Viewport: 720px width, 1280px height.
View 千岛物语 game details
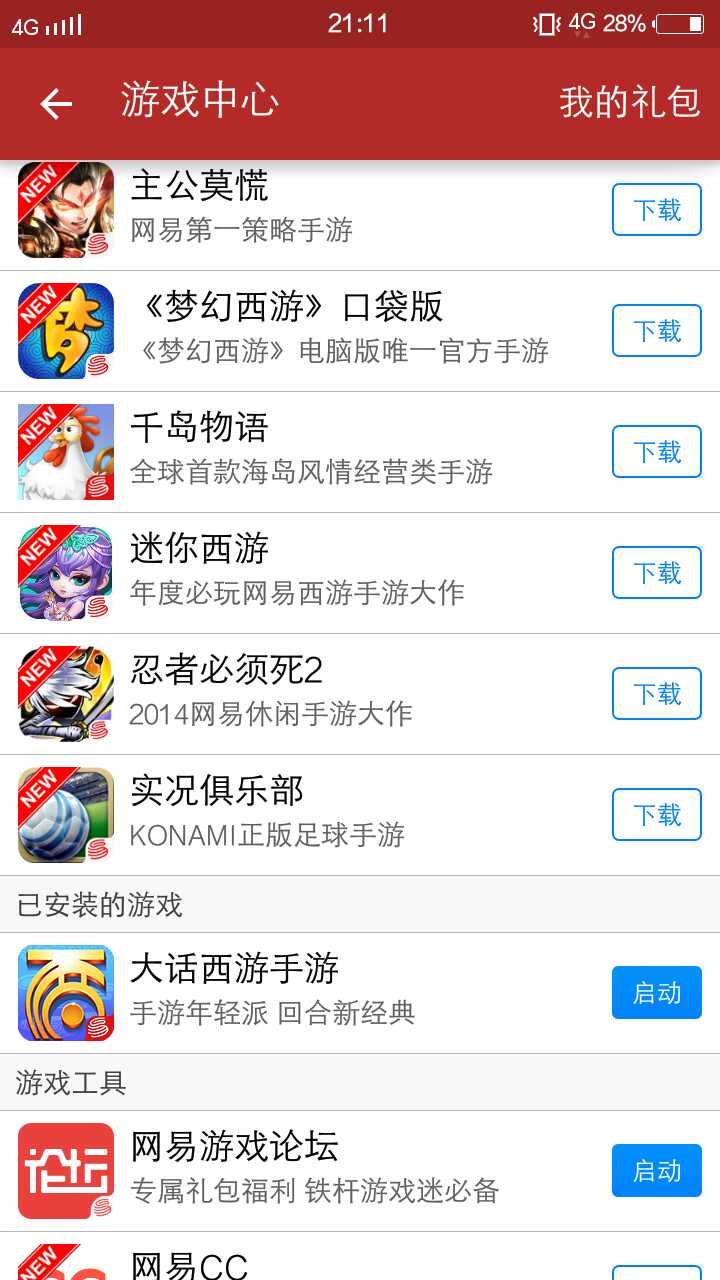[x=300, y=452]
